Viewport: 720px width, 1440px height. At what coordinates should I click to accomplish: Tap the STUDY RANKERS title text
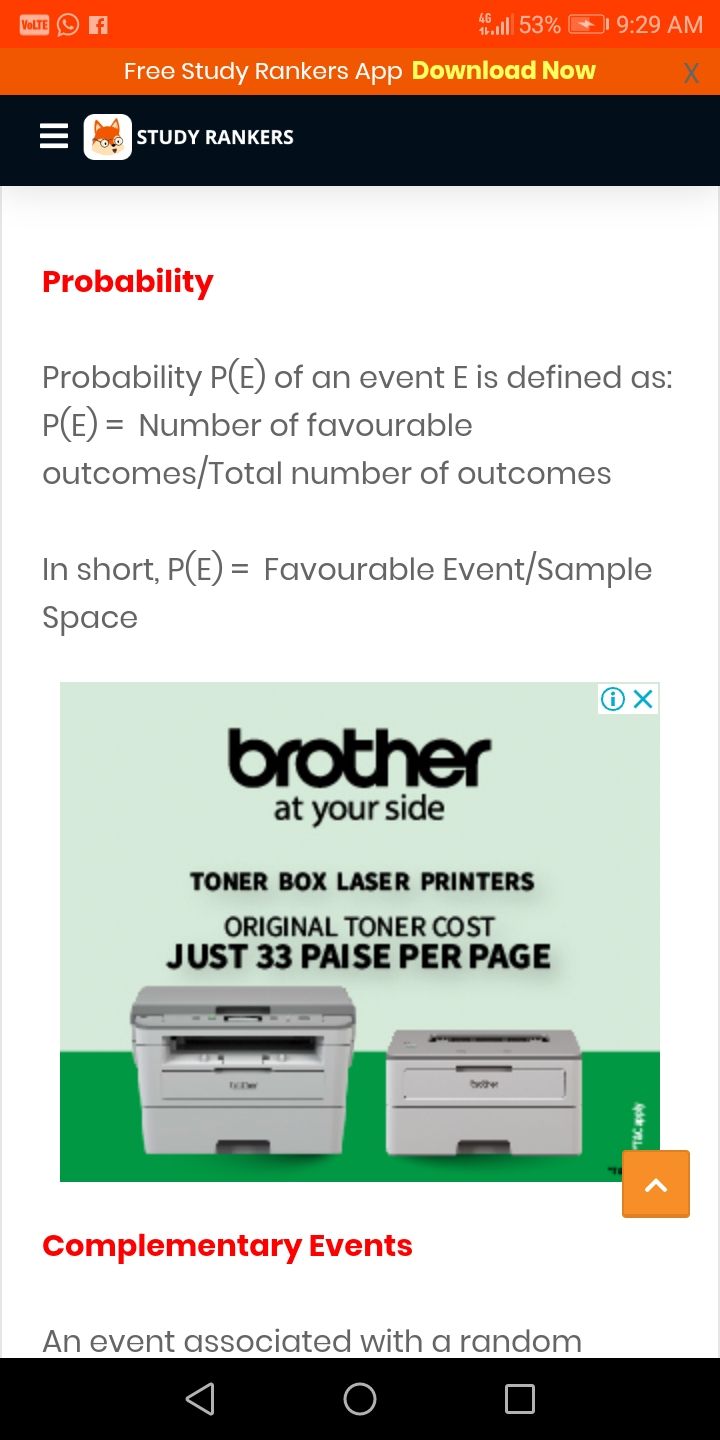coord(216,137)
